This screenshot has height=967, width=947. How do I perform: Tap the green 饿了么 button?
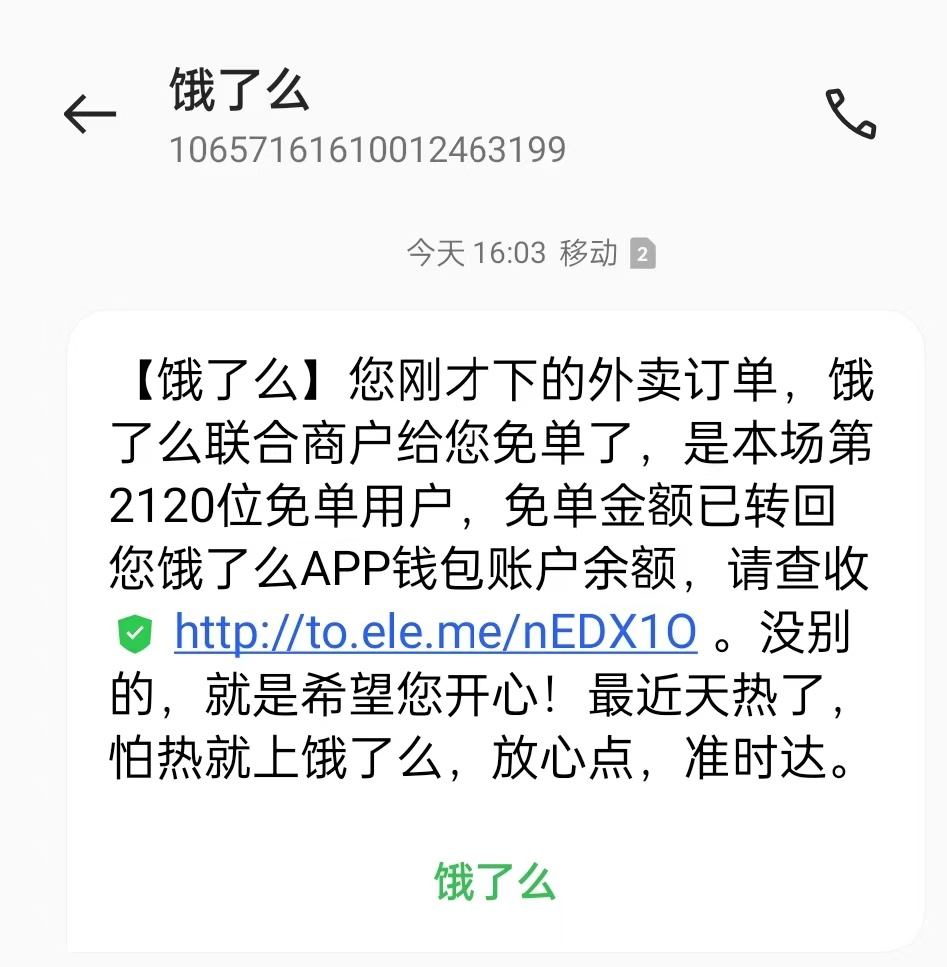coord(495,882)
